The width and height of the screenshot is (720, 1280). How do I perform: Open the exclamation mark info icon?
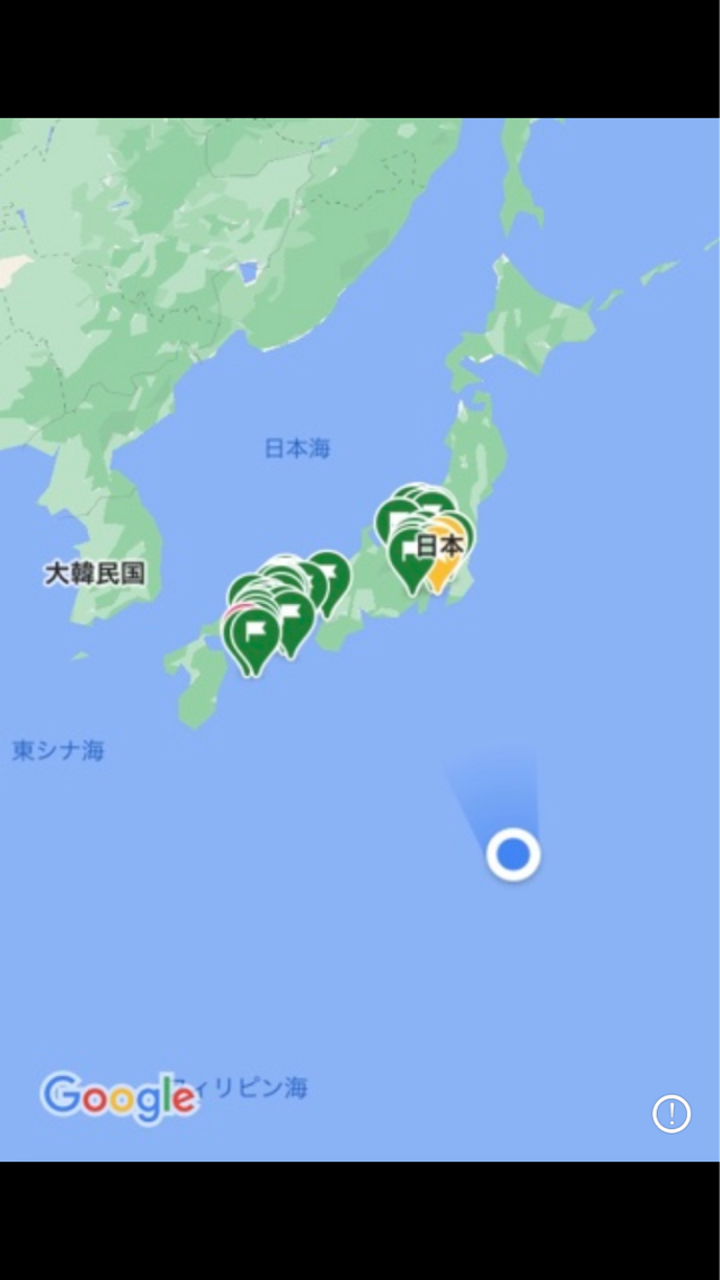pos(671,1113)
